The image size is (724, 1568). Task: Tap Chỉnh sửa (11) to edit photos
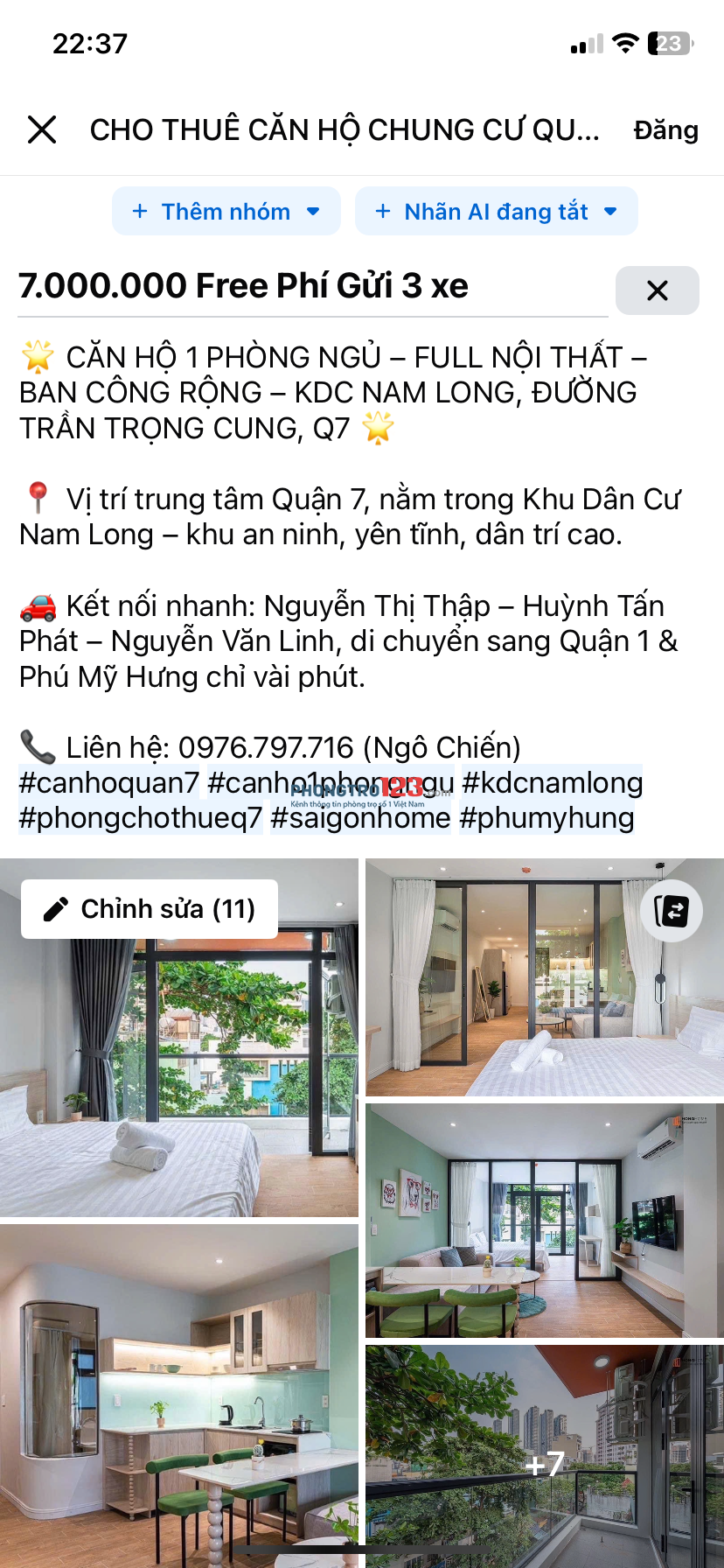pos(150,909)
